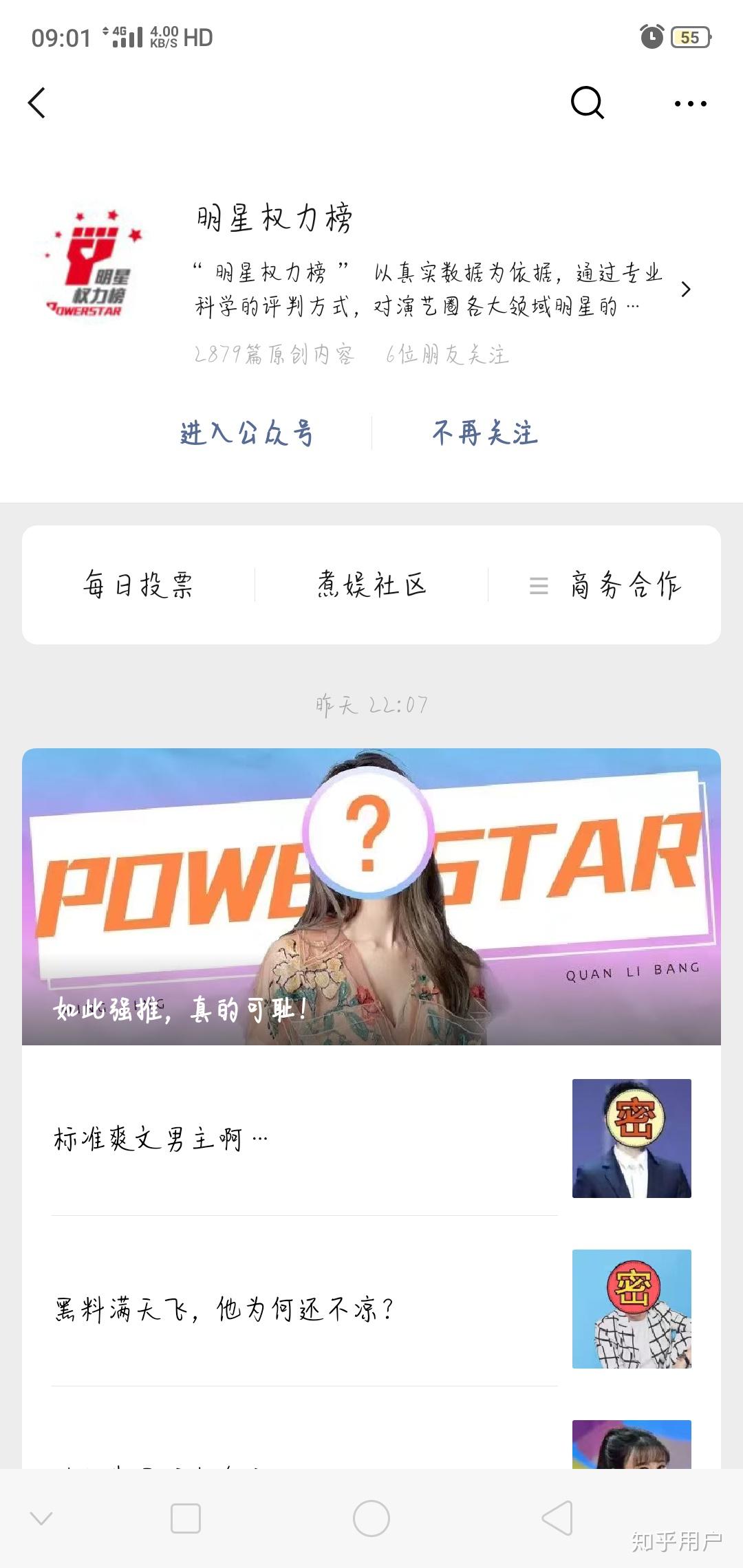Open the three-dot more options menu
This screenshot has height=1568, width=743.
pos(690,104)
